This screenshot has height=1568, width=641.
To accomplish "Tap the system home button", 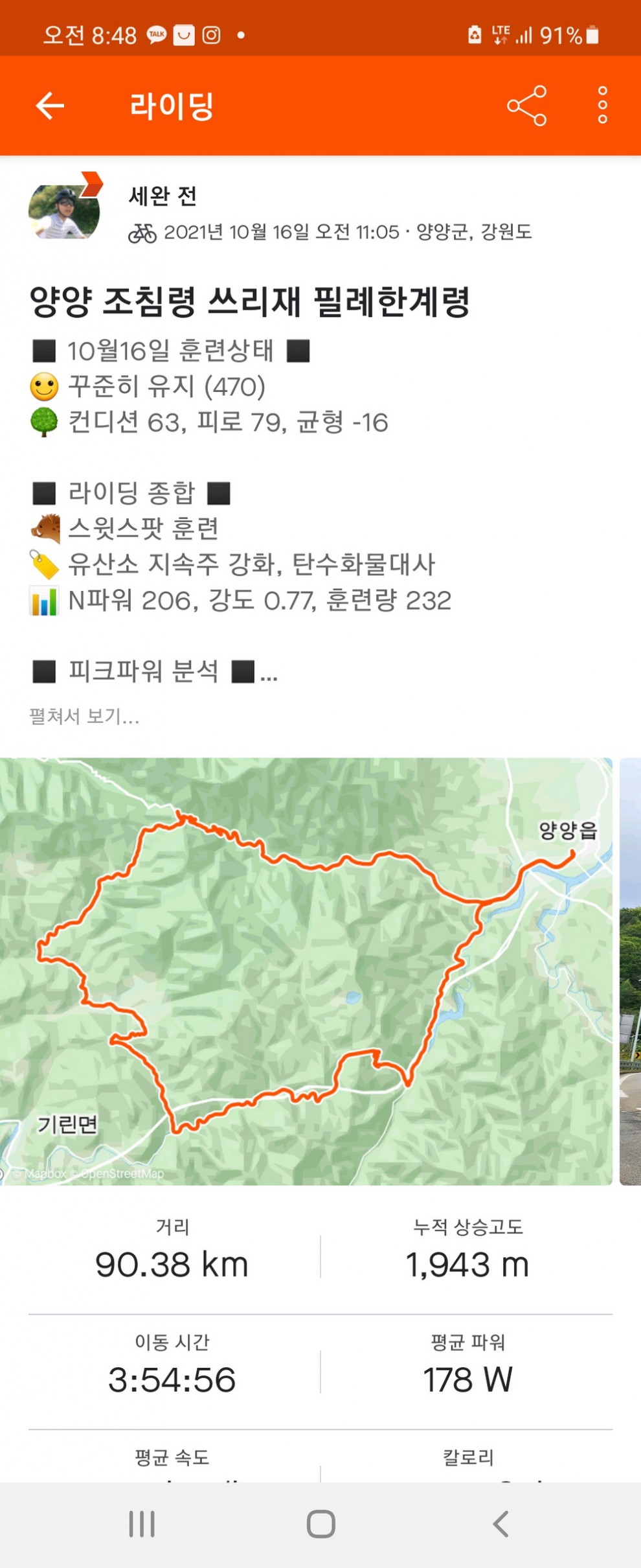I will [x=320, y=1523].
